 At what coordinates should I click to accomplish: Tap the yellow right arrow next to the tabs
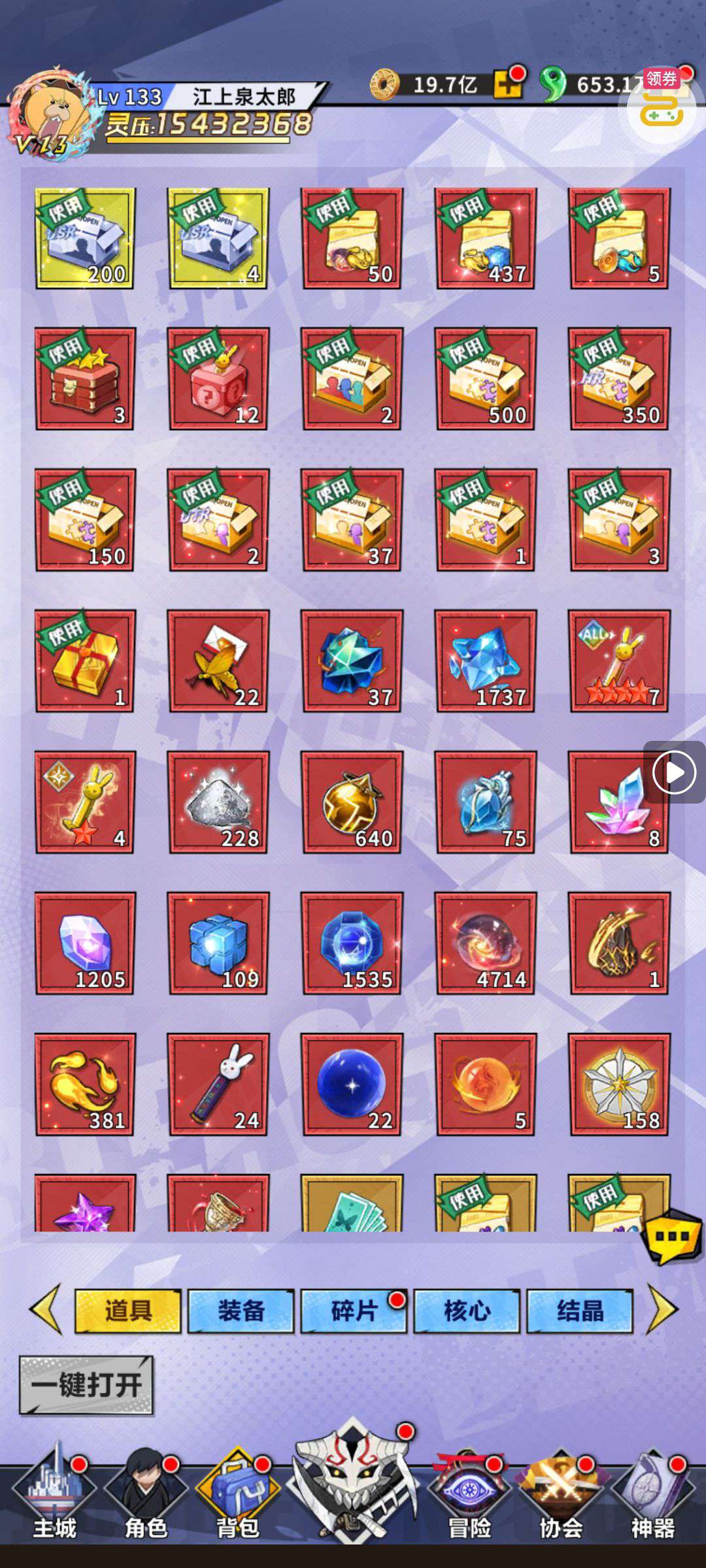[x=663, y=1309]
